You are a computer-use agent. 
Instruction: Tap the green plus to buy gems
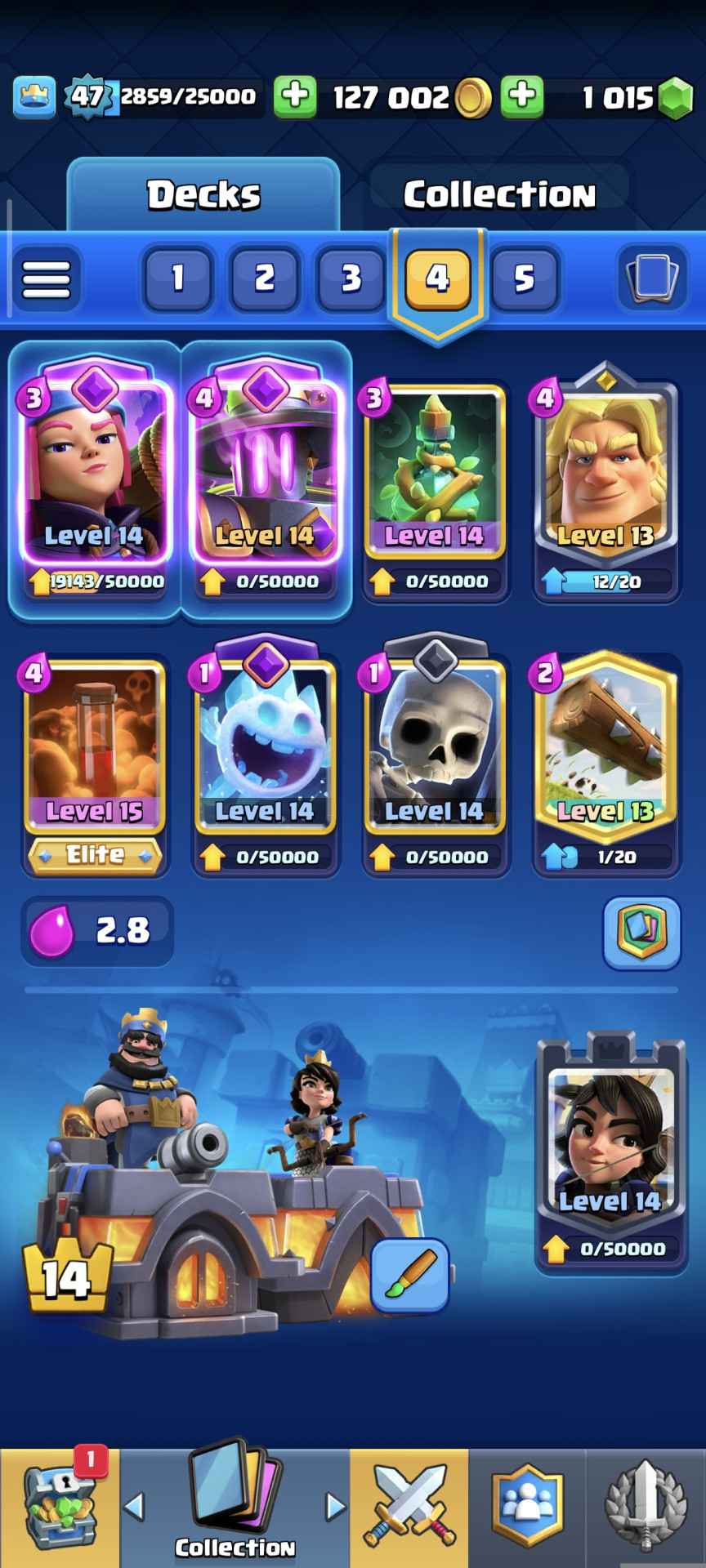[521, 96]
